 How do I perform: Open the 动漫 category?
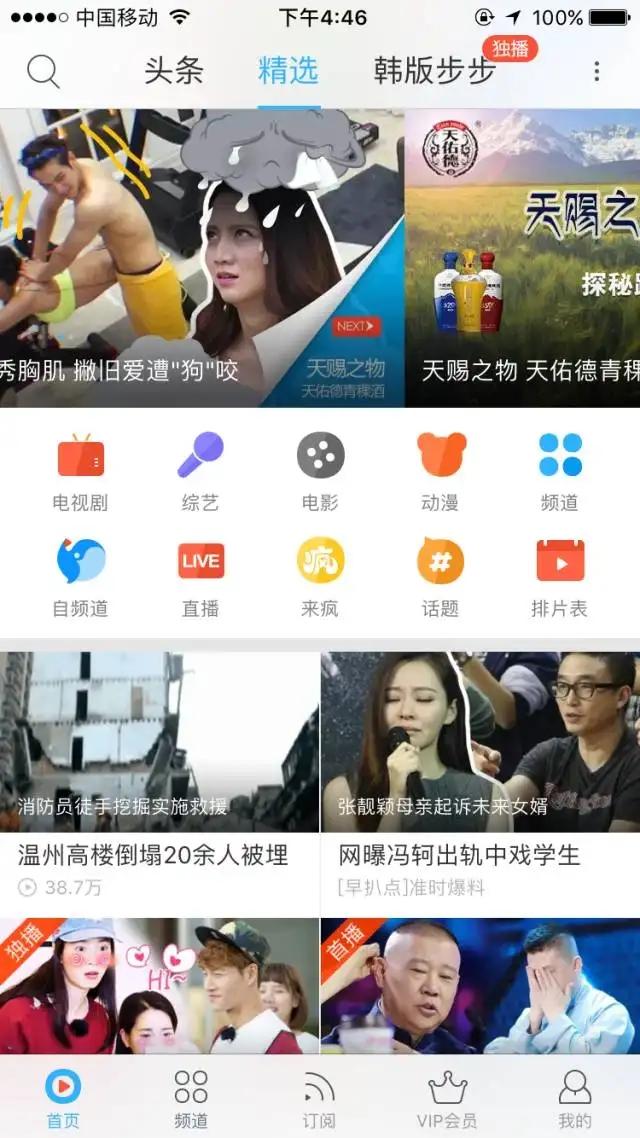440,472
